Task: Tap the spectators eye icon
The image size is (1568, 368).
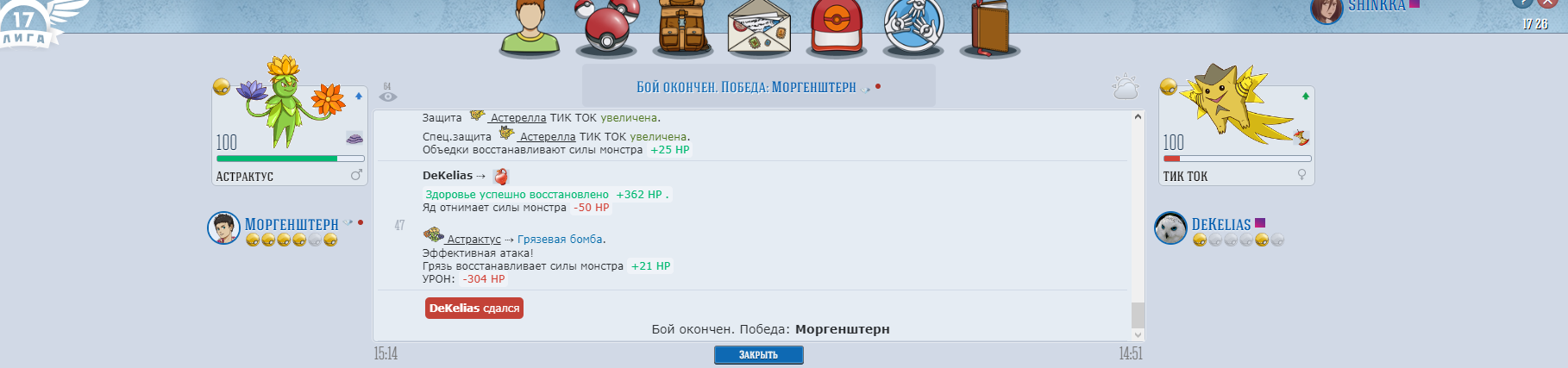Action: click(388, 96)
